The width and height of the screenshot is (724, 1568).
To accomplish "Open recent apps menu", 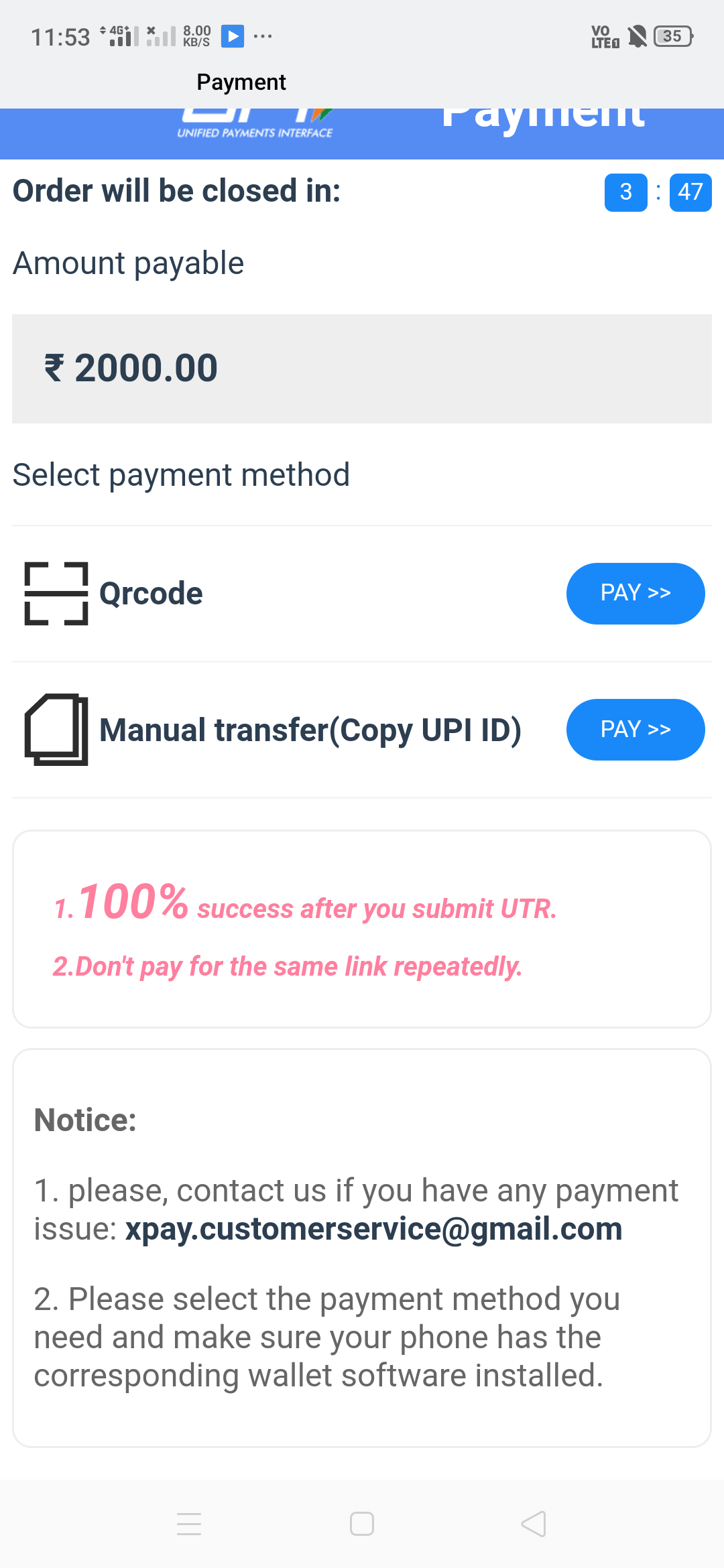I will (189, 1524).
